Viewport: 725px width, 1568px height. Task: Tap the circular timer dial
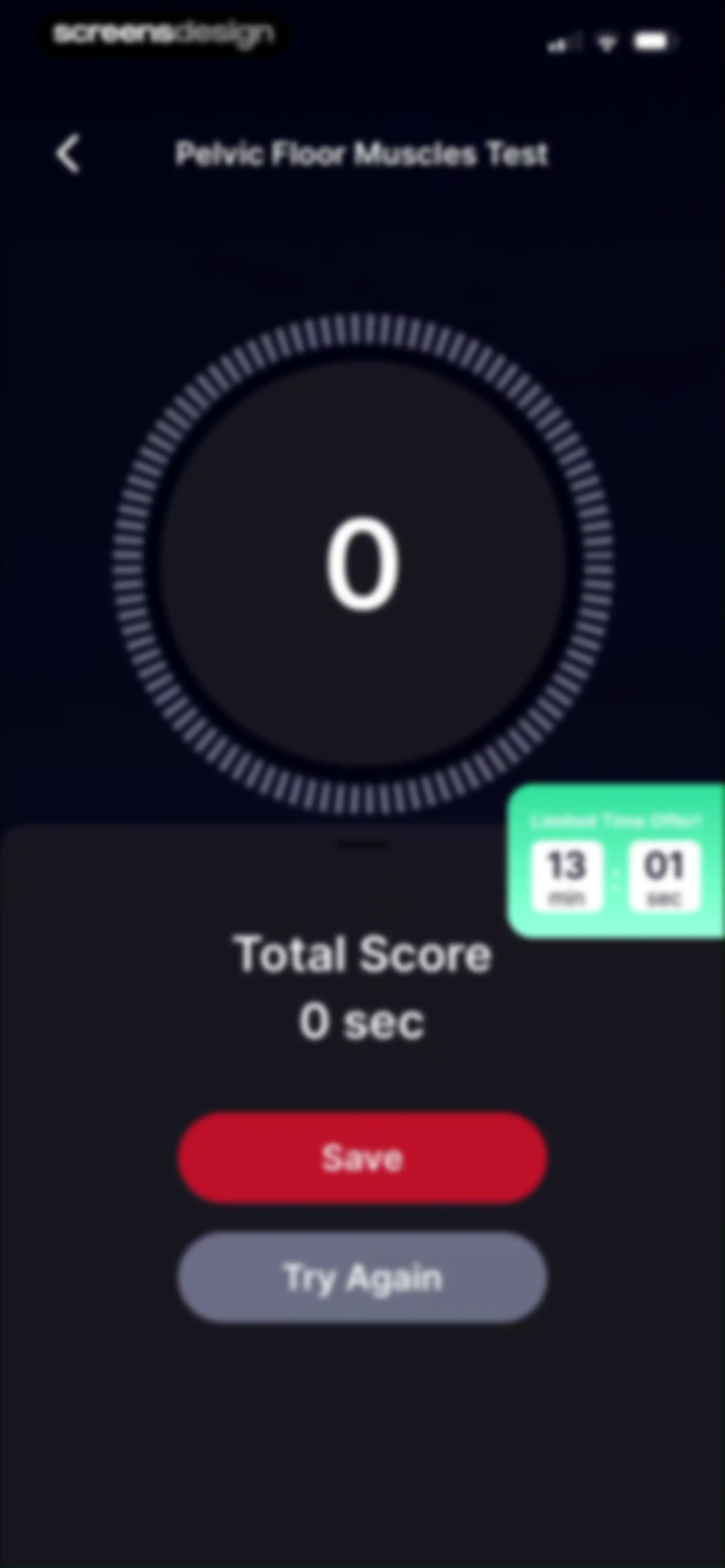click(362, 564)
